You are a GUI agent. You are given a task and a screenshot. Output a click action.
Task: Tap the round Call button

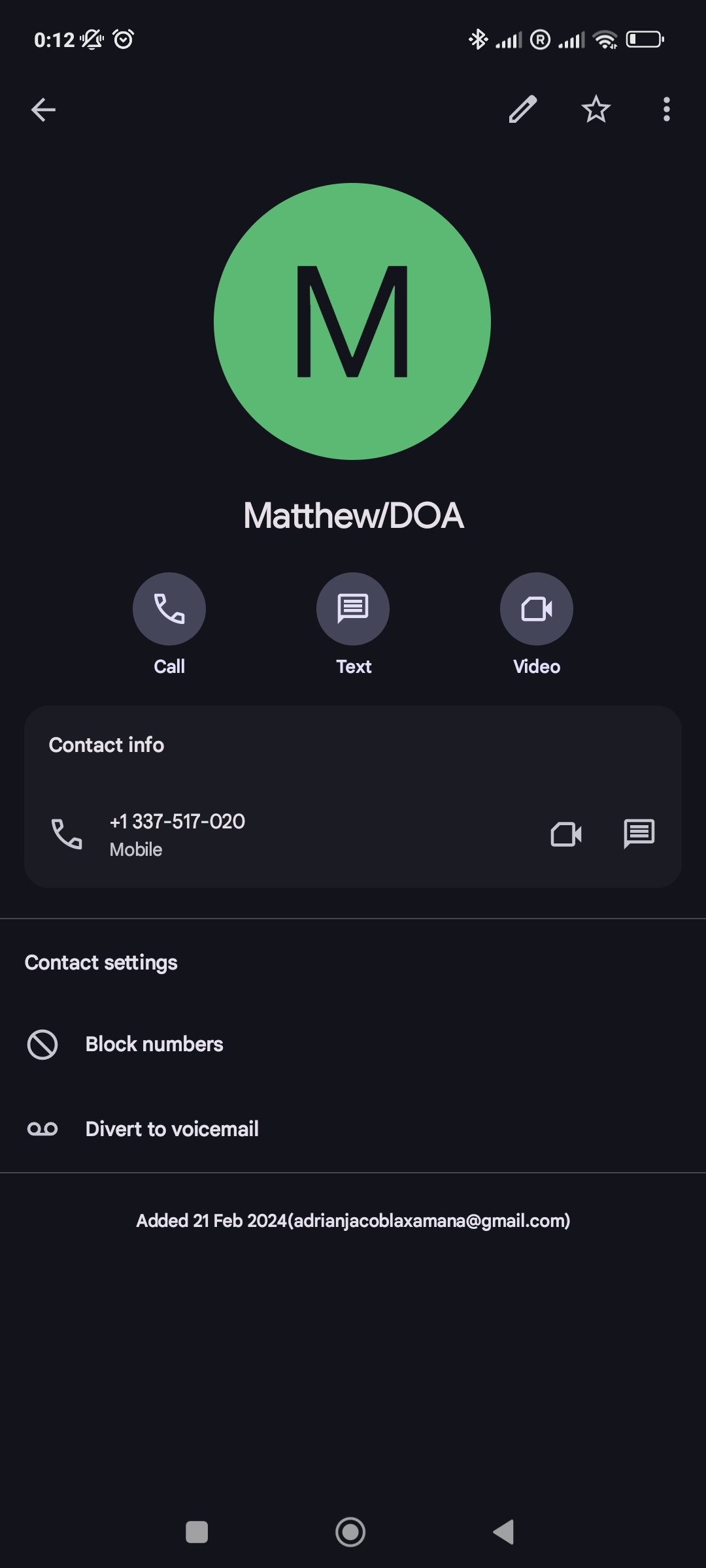[169, 609]
